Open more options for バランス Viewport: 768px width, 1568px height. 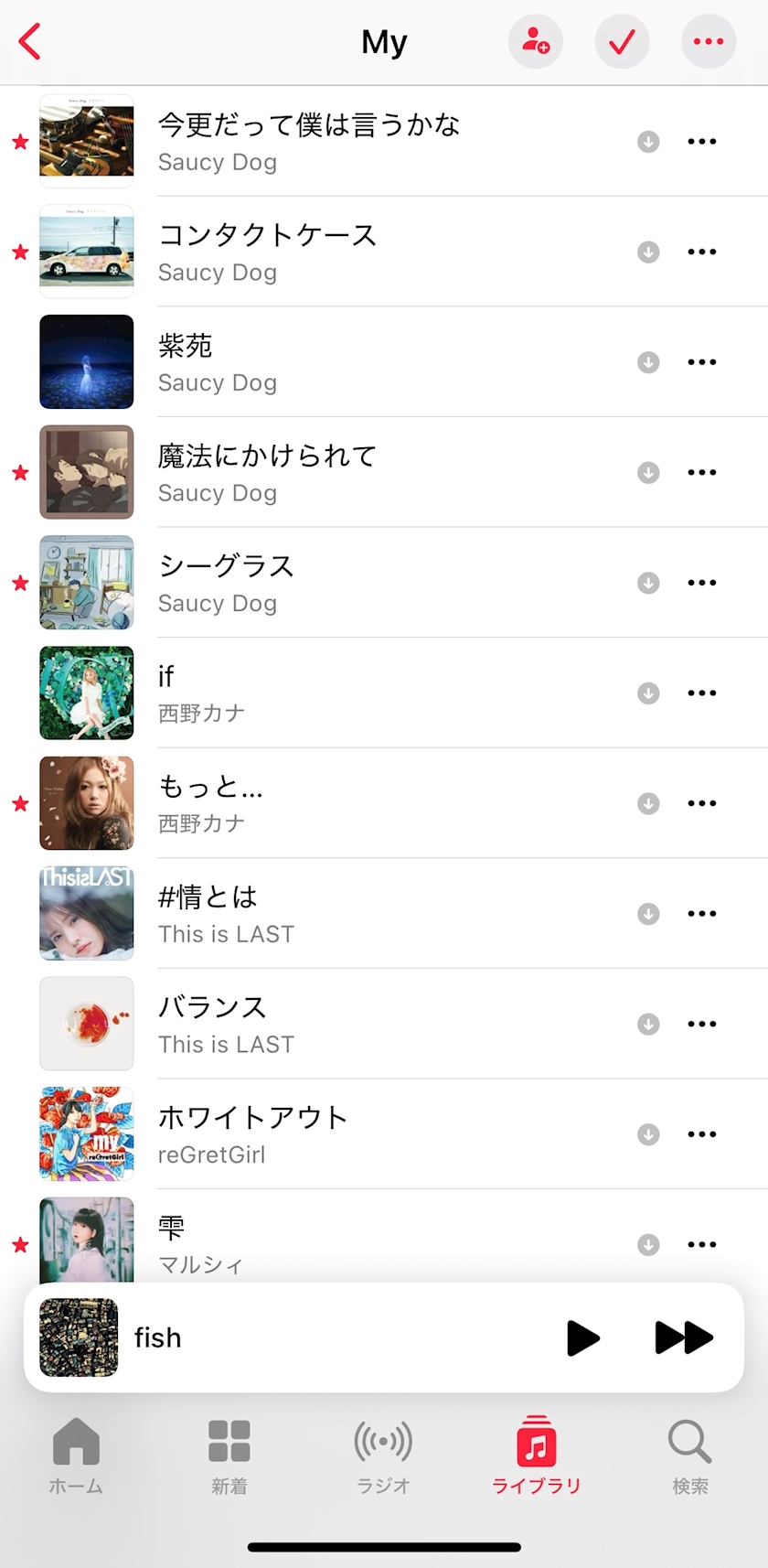coord(701,1024)
